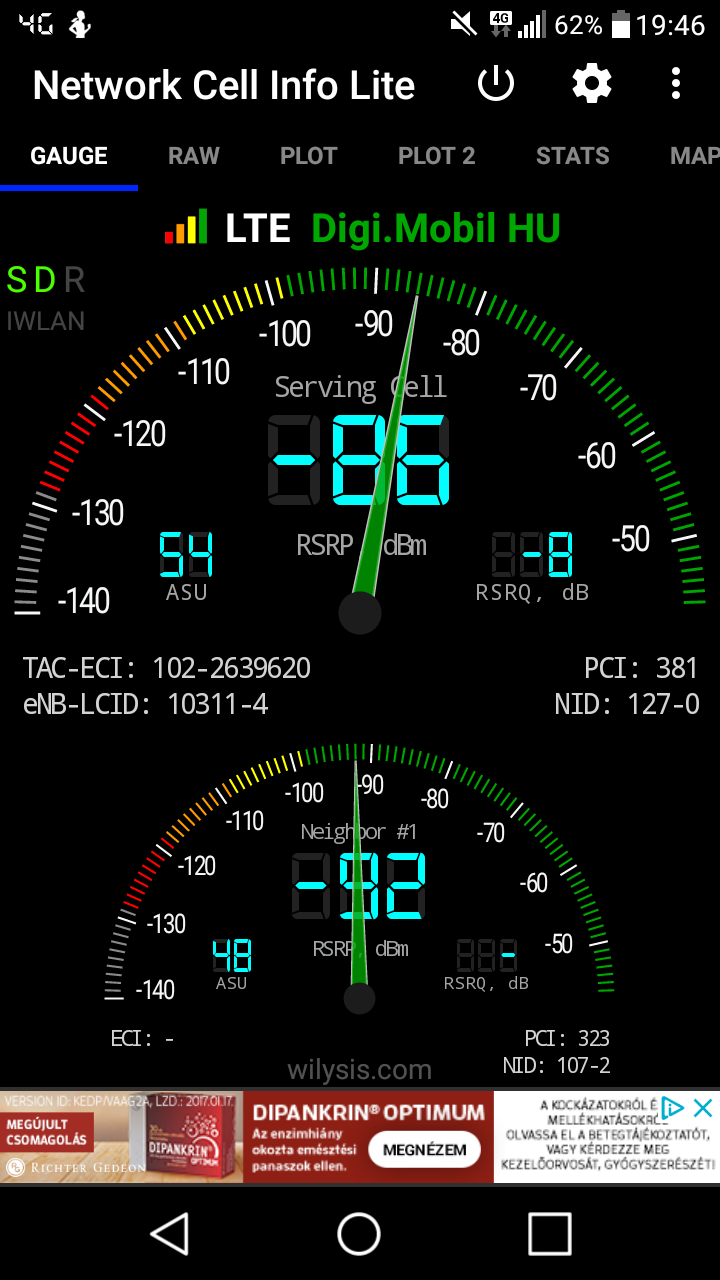Image resolution: width=720 pixels, height=1280 pixels.
Task: Switch to the RAW tab
Action: click(x=193, y=156)
